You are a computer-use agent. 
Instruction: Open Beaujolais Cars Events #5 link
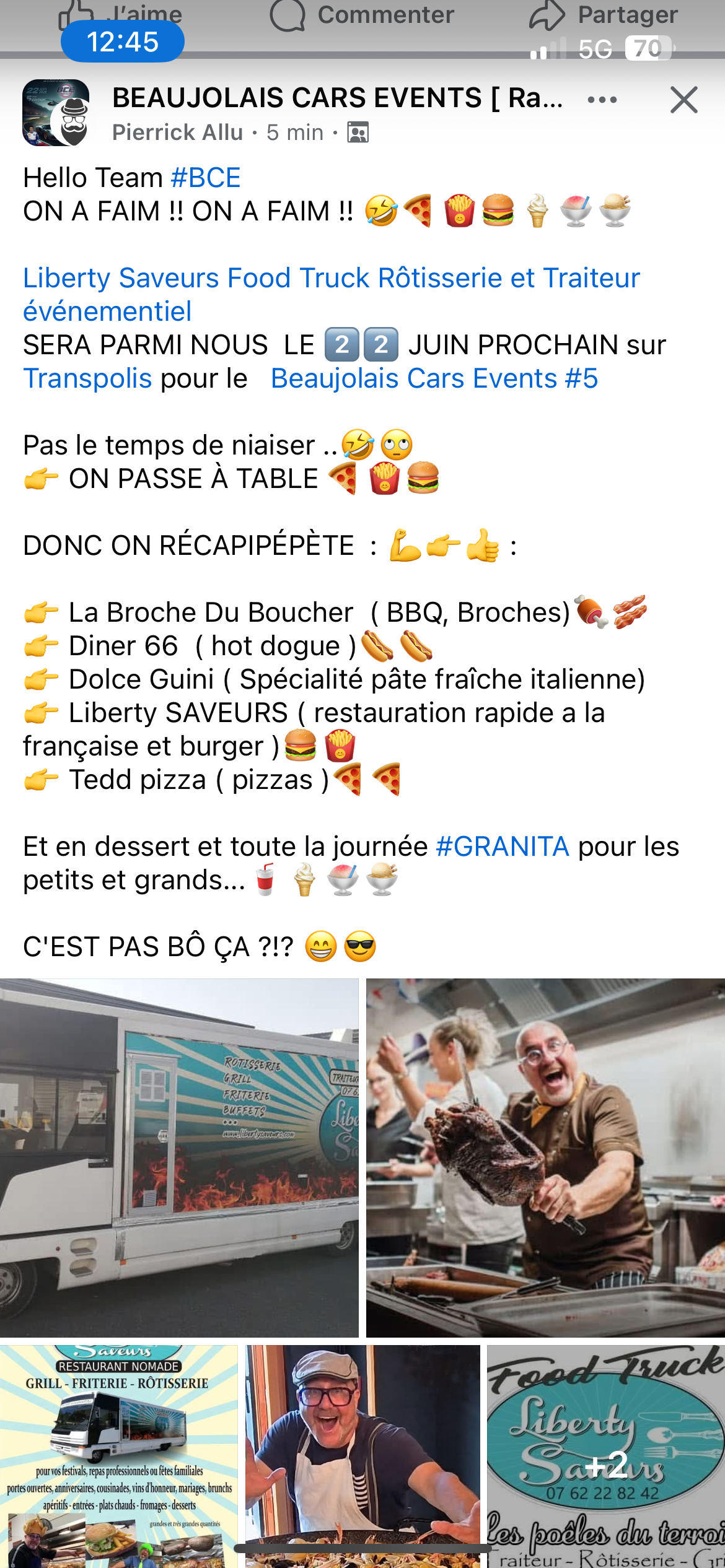click(x=434, y=378)
